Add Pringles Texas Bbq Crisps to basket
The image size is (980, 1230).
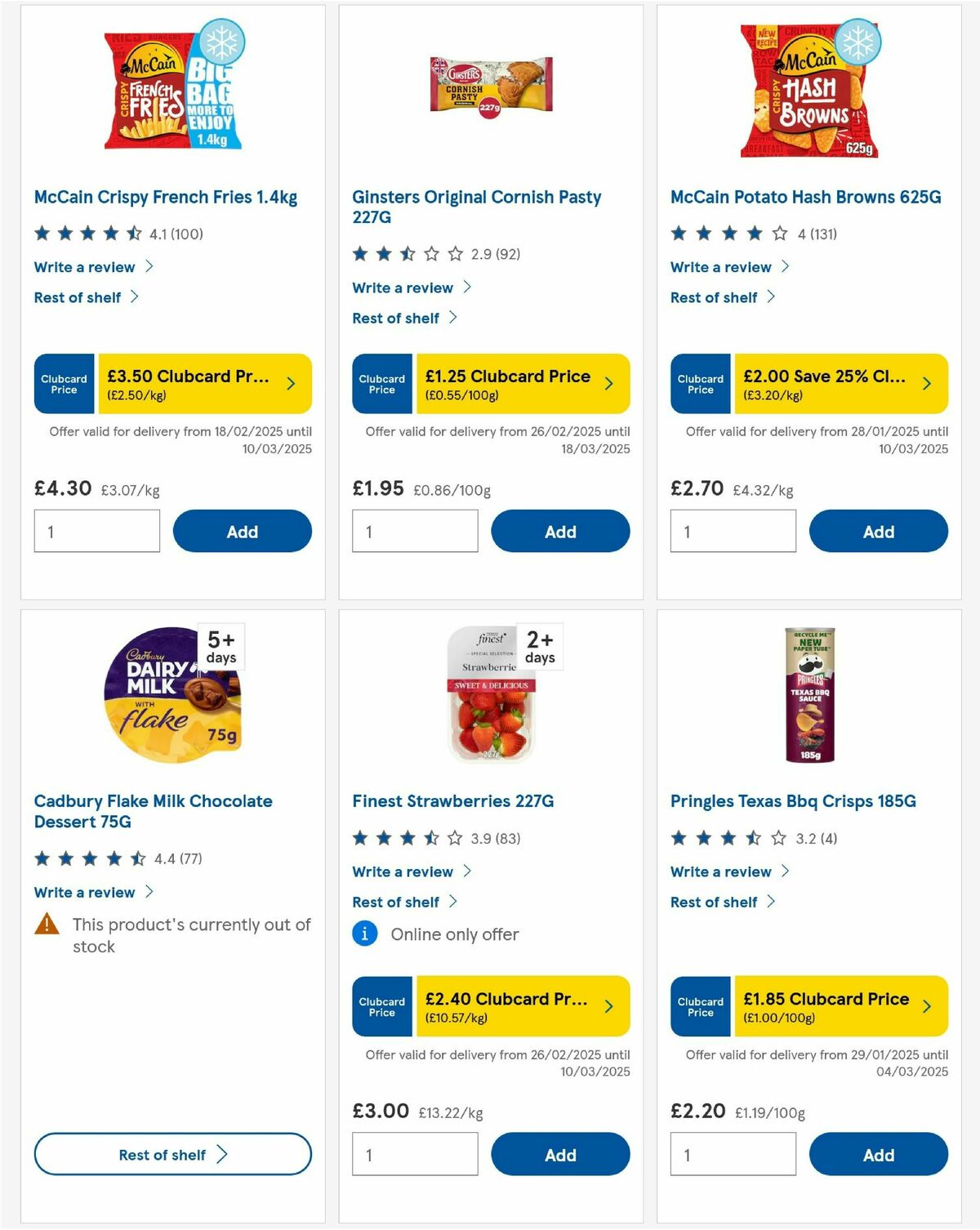point(879,1154)
